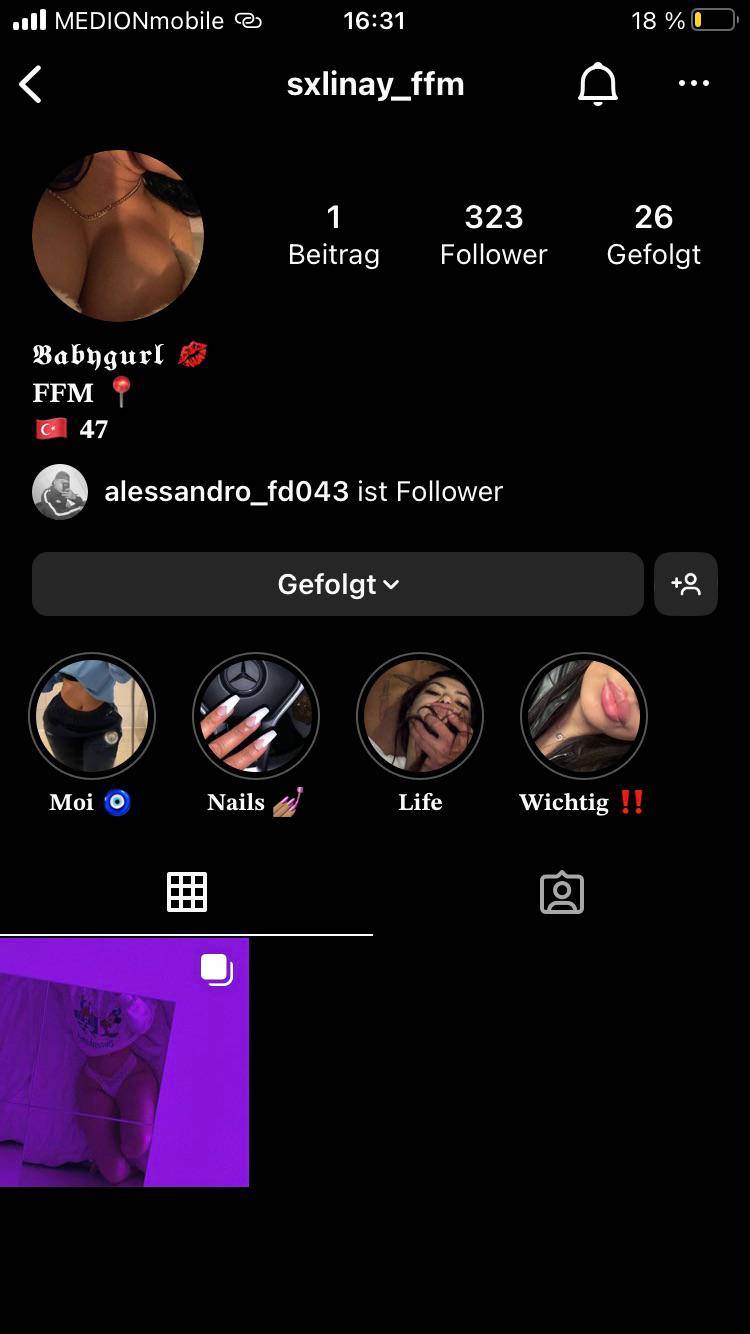Screen dimensions: 750x1334
Task: Open the three-dot overflow menu
Action: (x=693, y=84)
